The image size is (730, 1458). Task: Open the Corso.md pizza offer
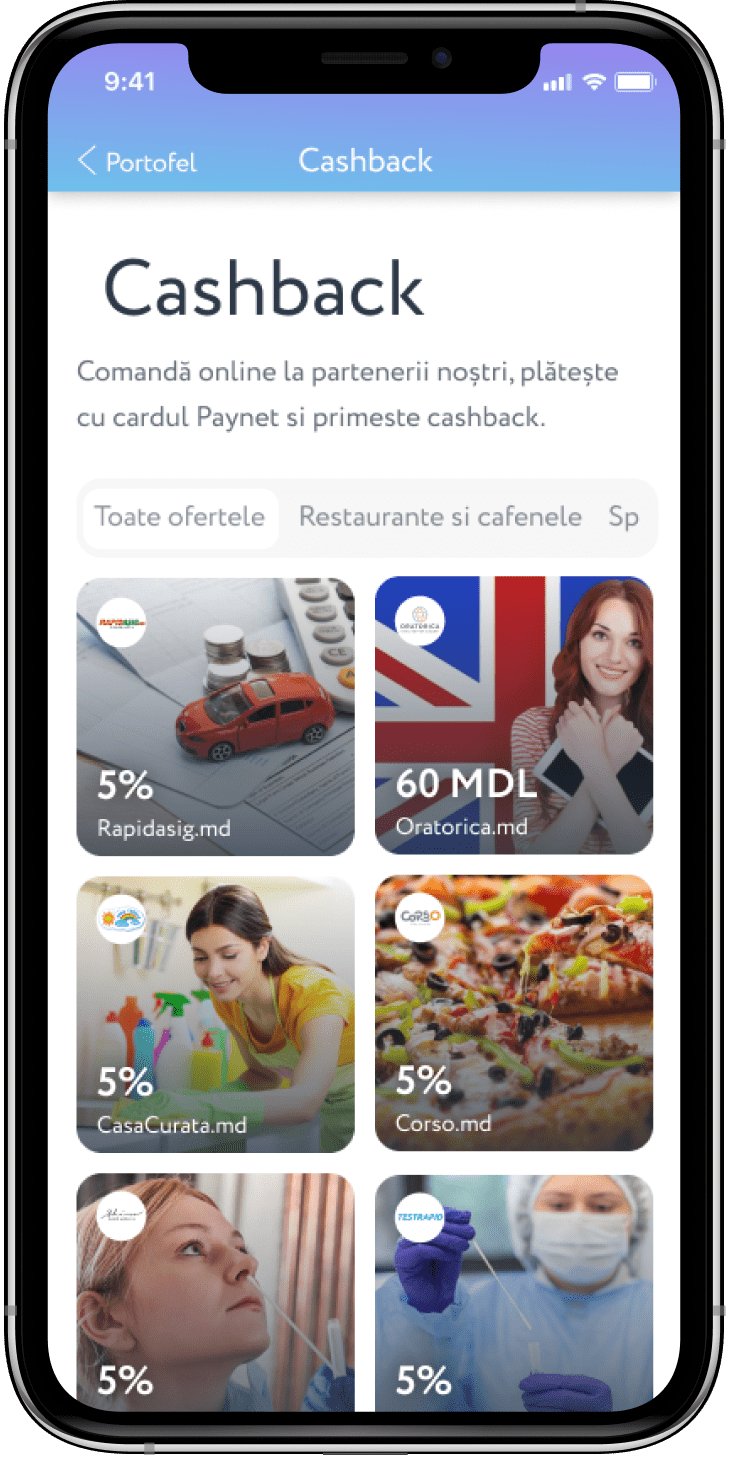click(x=513, y=1014)
